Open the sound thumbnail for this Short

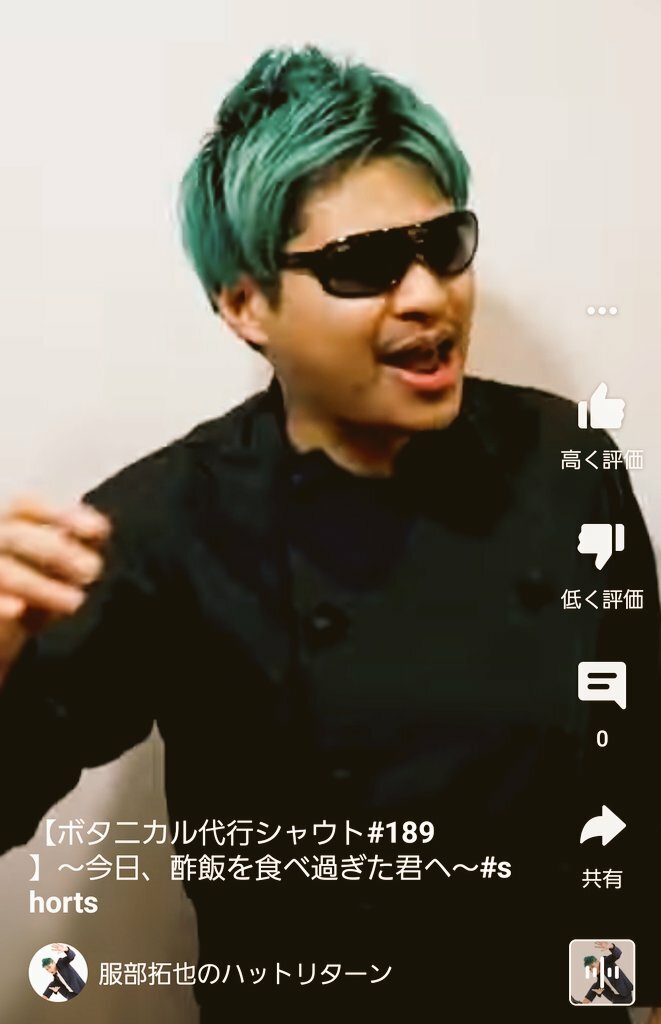pos(602,972)
